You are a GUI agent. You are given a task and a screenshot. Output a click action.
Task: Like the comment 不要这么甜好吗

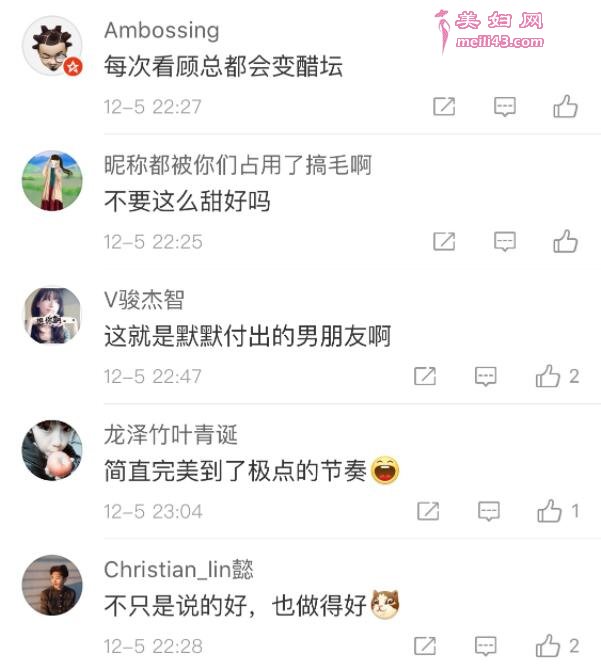click(x=566, y=241)
